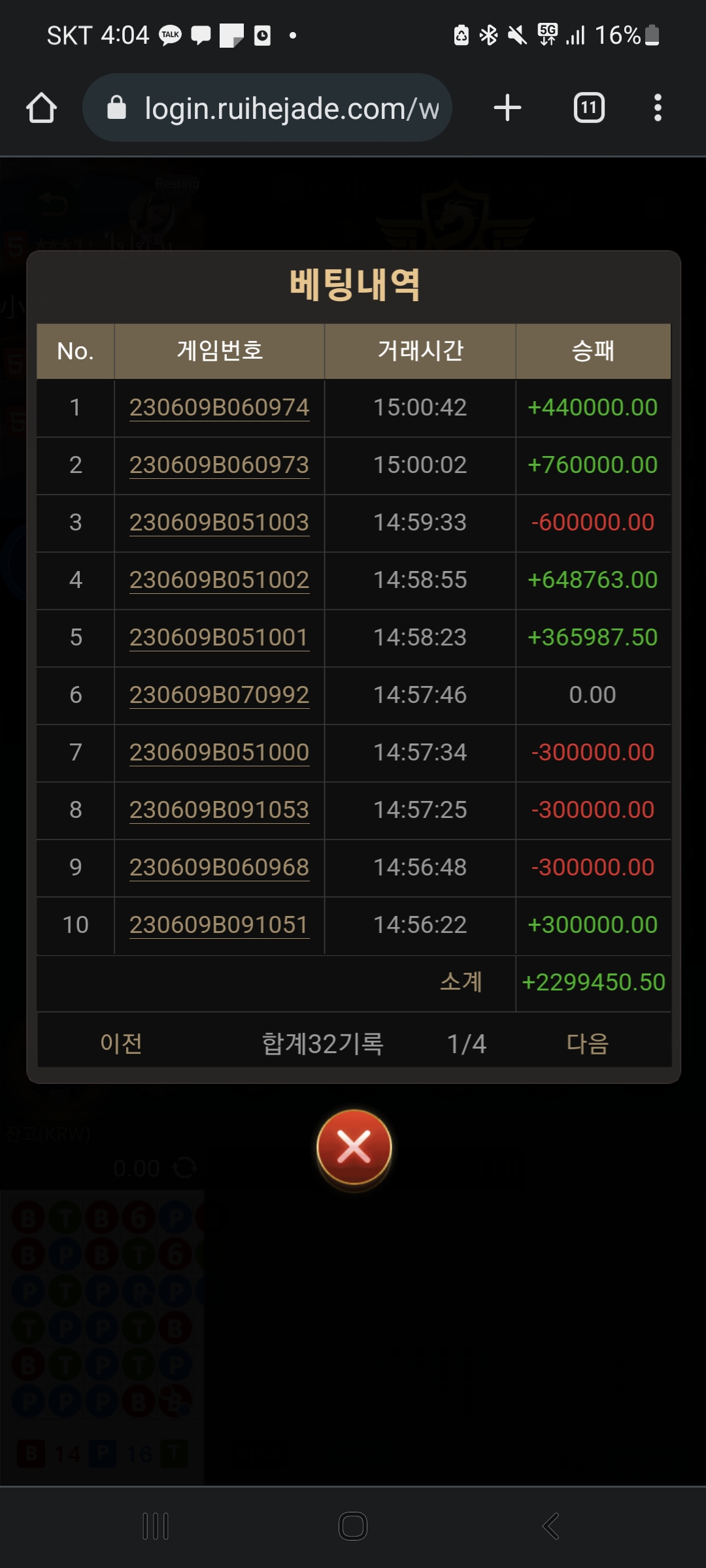706x1568 pixels.
Task: Open game number 230609B051003
Action: coord(219,523)
